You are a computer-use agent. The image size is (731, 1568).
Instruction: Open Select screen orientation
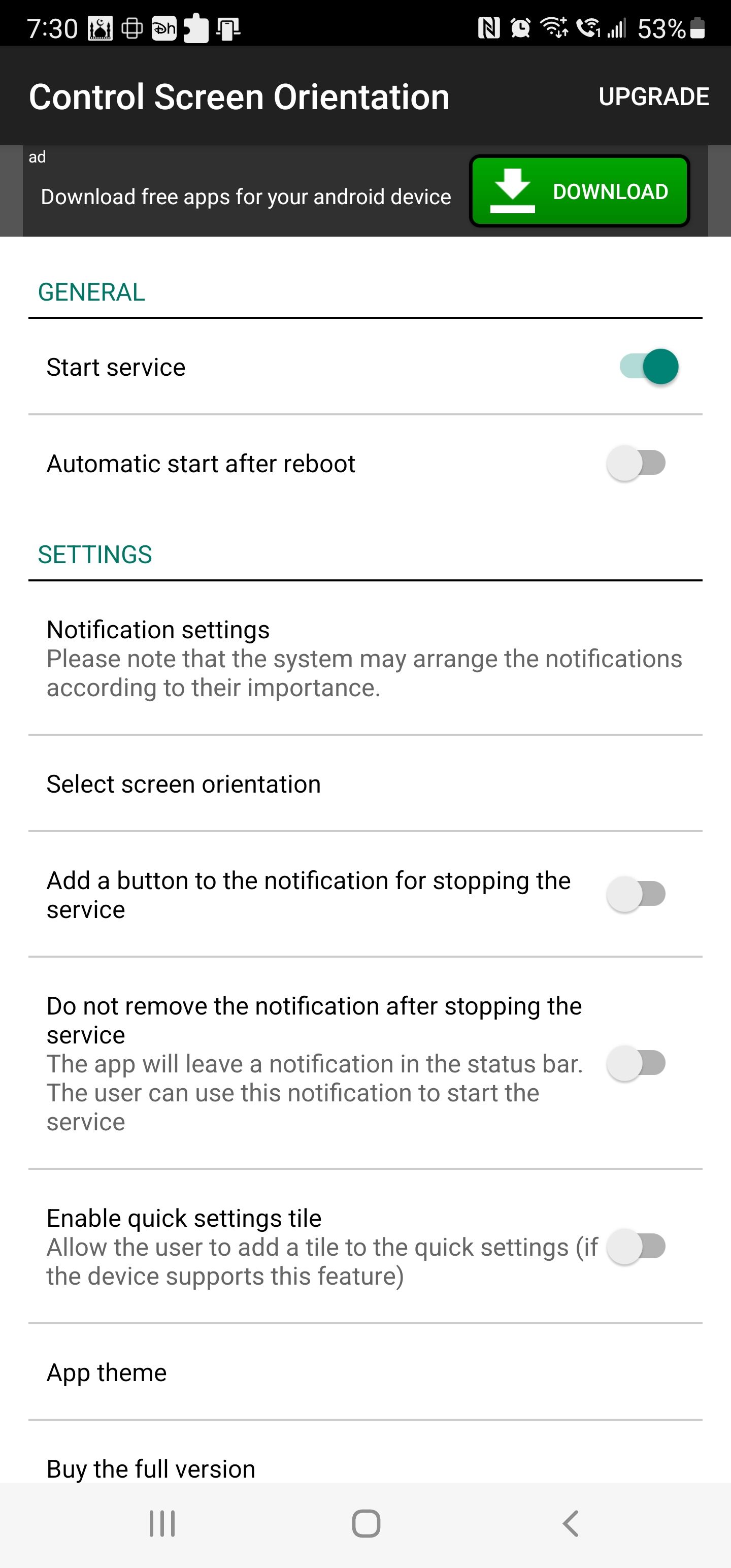pos(365,783)
